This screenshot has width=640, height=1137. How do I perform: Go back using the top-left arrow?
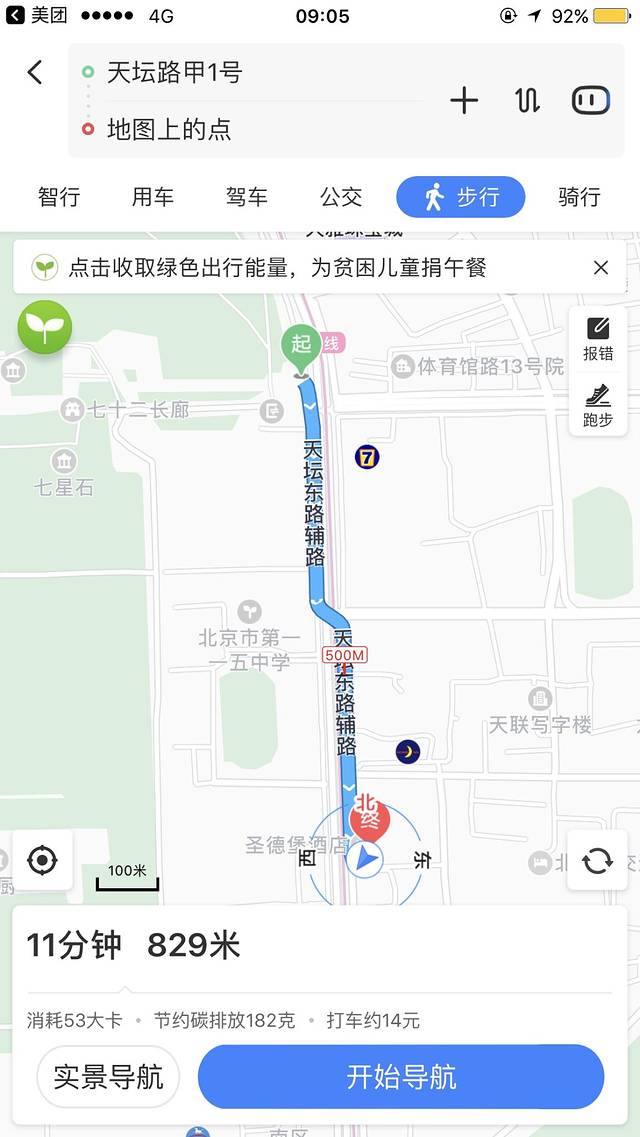[x=35, y=72]
